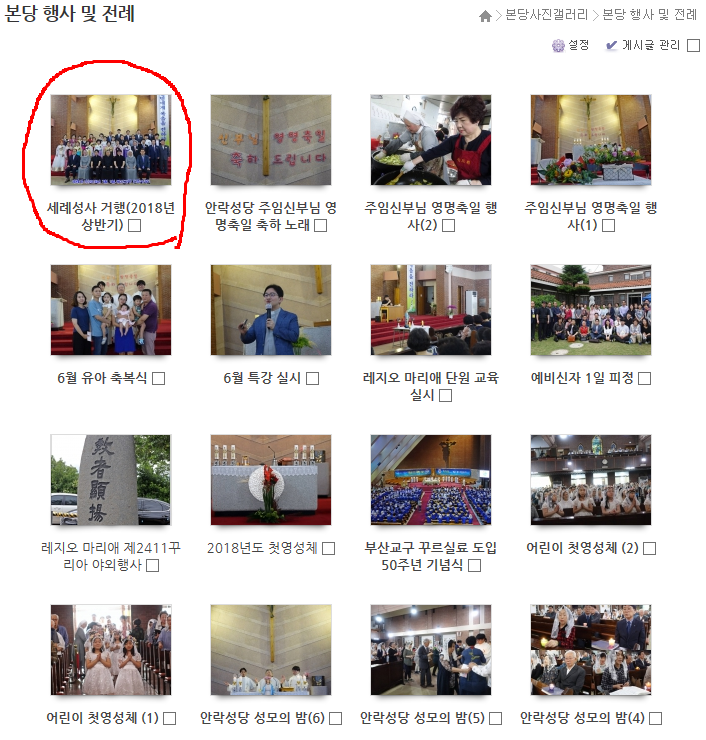The height and width of the screenshot is (740, 706).
Task: Open the 세례성사 거행(2018년 상반기) photo
Action: (111, 140)
